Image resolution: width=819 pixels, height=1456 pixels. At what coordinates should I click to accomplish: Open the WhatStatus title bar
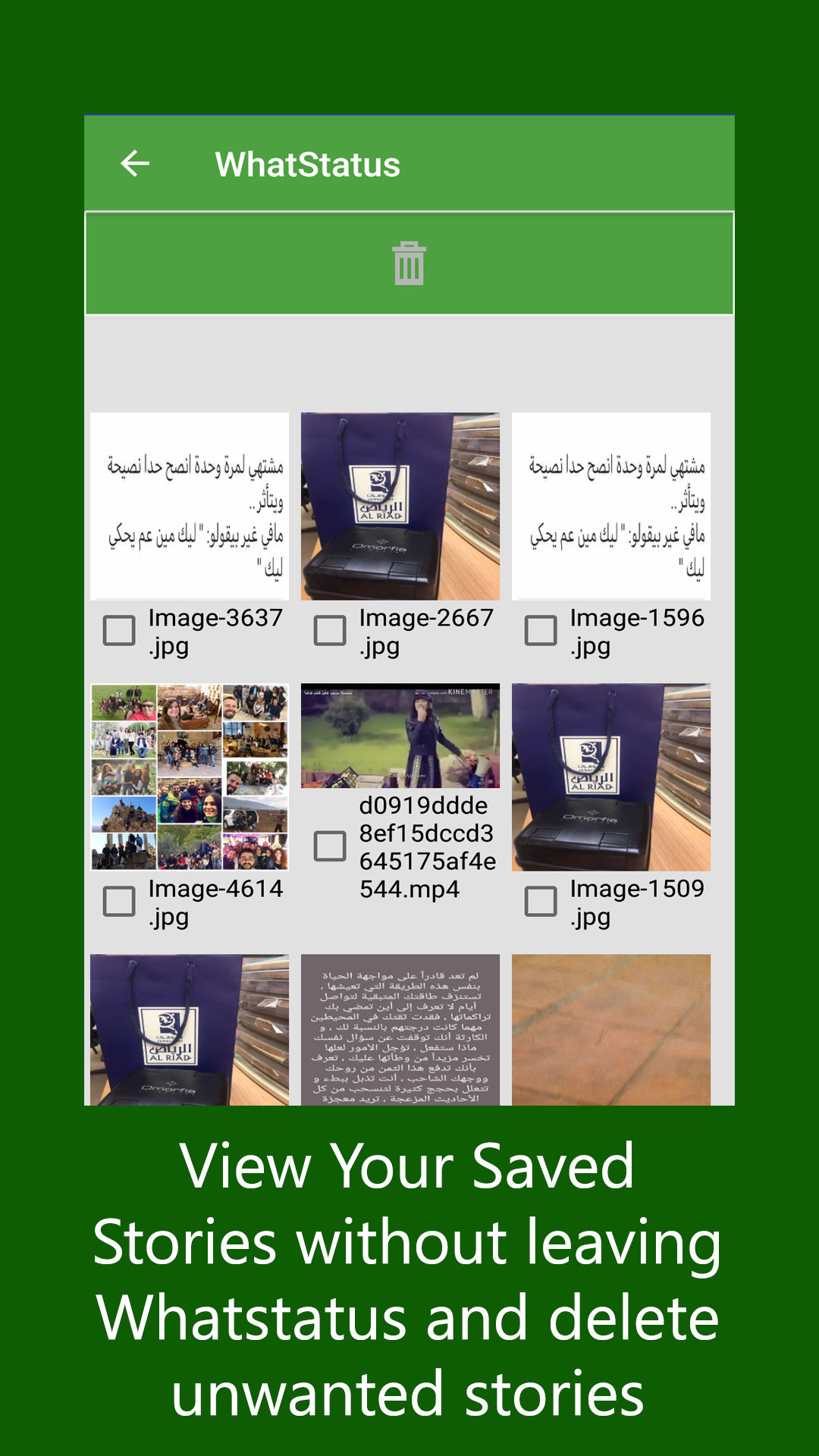[307, 164]
